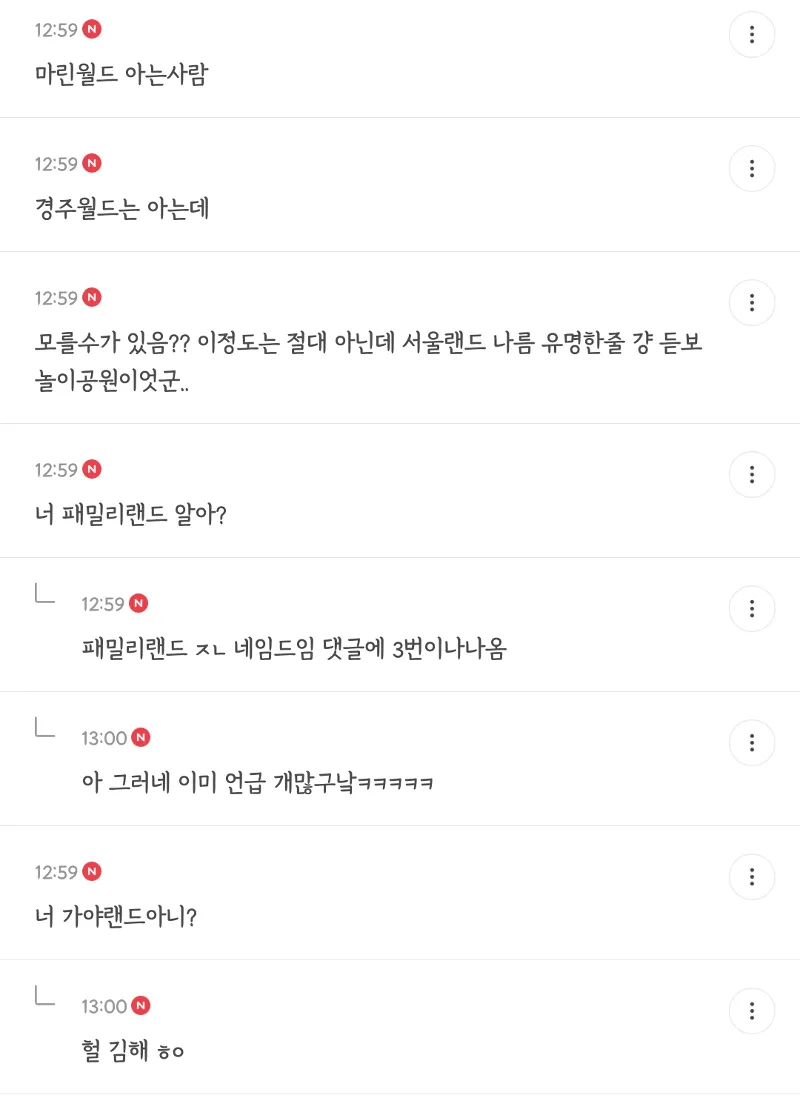
Task: Open the options menu on the 헐 김해 ㅎㅇ reply
Action: [751, 1011]
